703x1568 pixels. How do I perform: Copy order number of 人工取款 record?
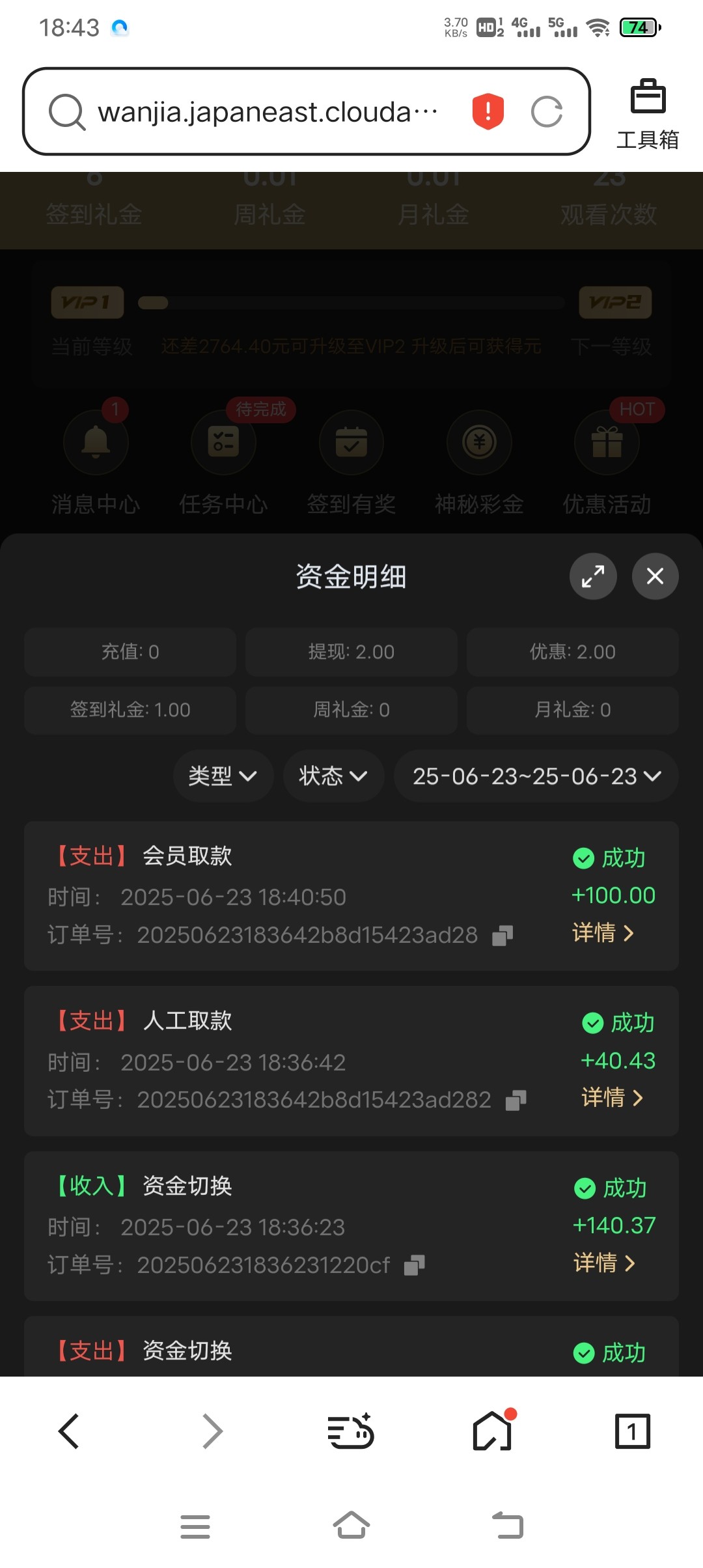(x=516, y=1100)
